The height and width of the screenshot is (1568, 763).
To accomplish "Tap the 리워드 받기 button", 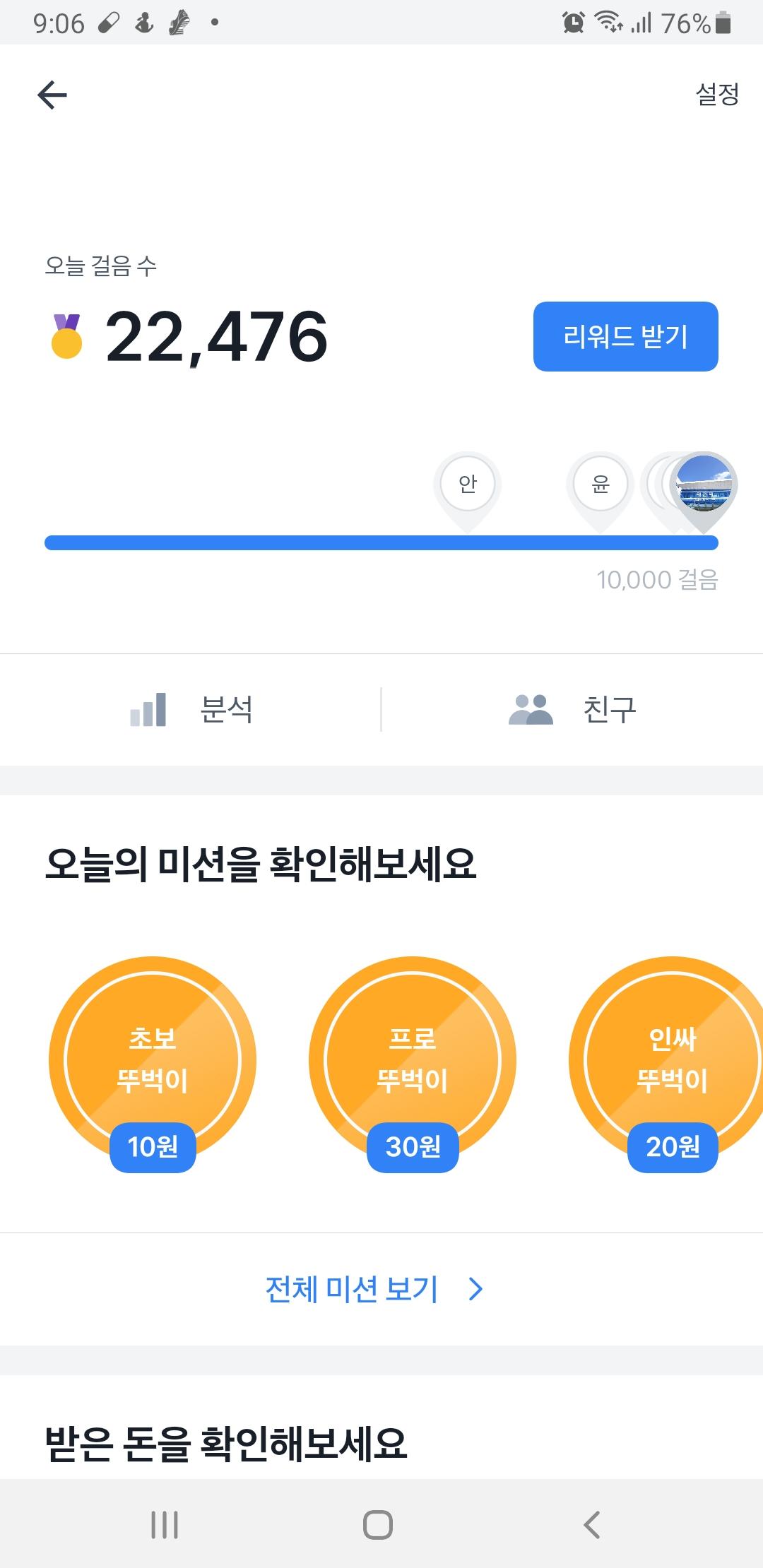I will [x=625, y=336].
